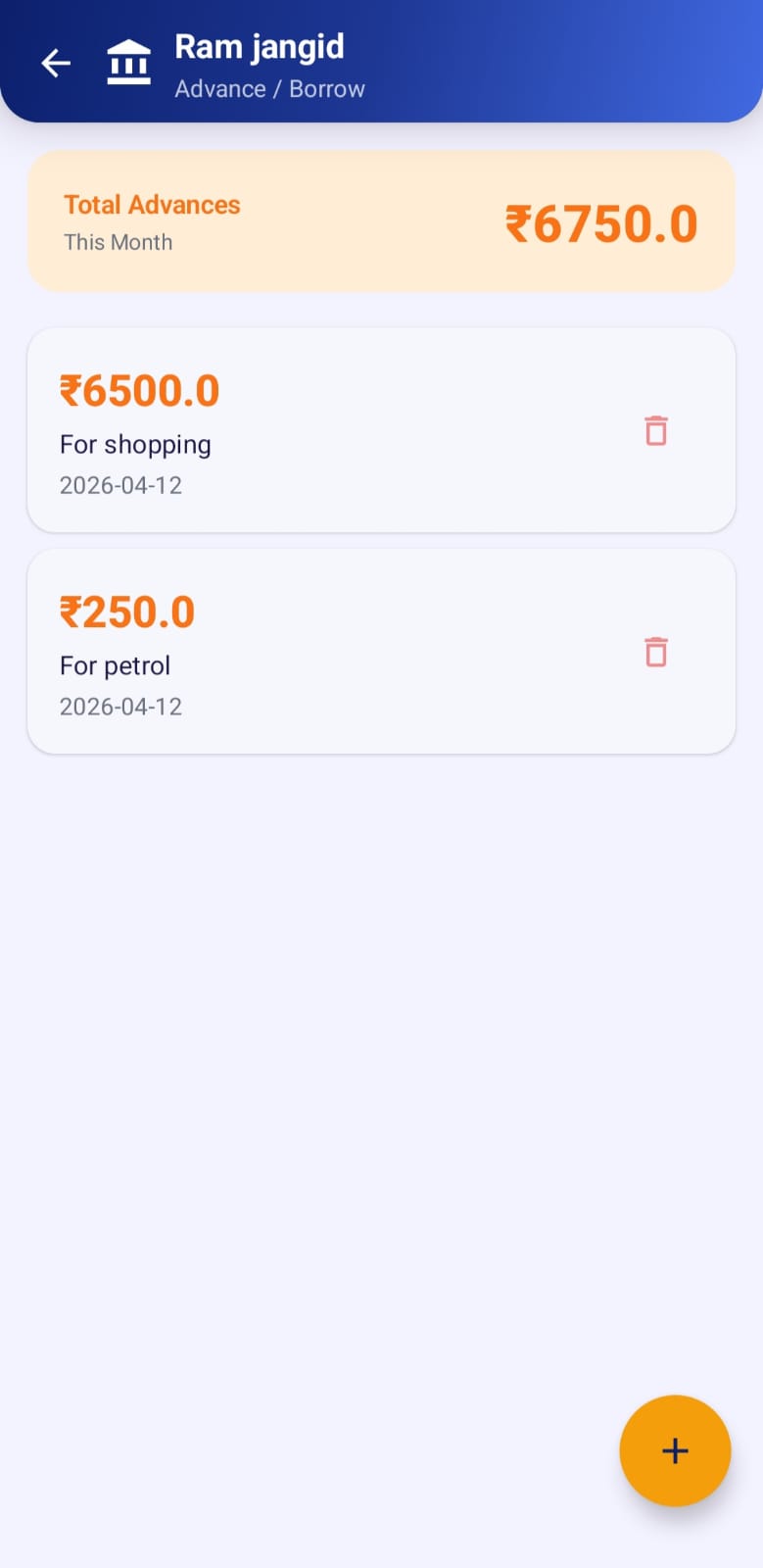The height and width of the screenshot is (1568, 763).
Task: Tap the Advance / Borrow subtitle label
Action: tap(269, 88)
